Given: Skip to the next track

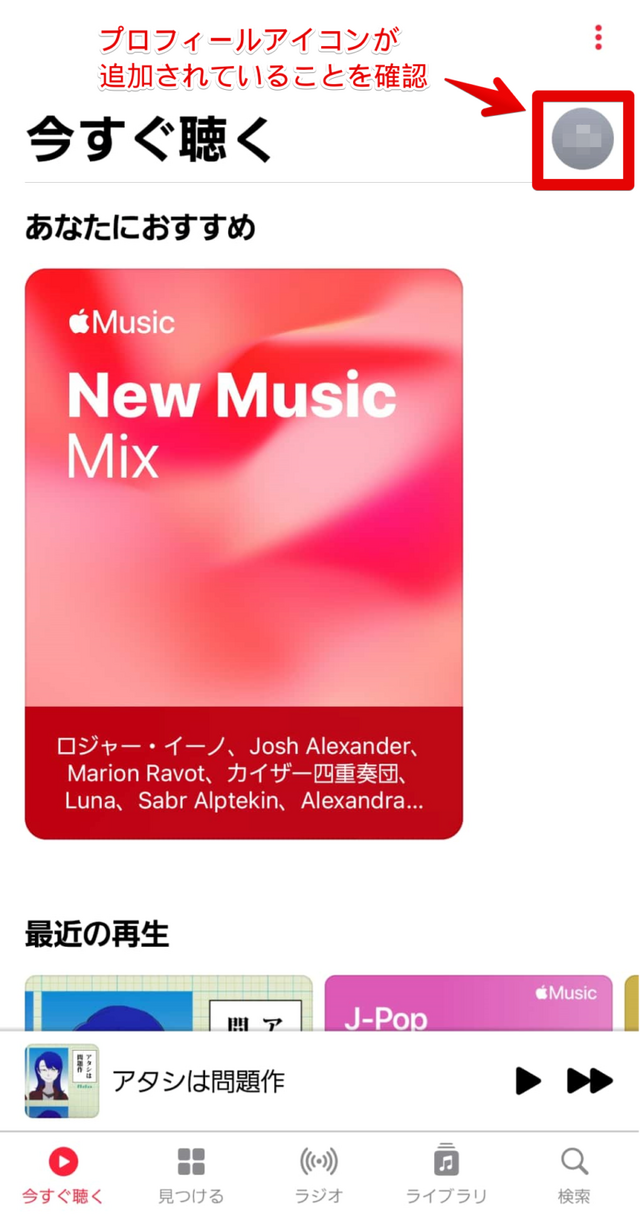Looking at the screenshot, I should 589,1080.
